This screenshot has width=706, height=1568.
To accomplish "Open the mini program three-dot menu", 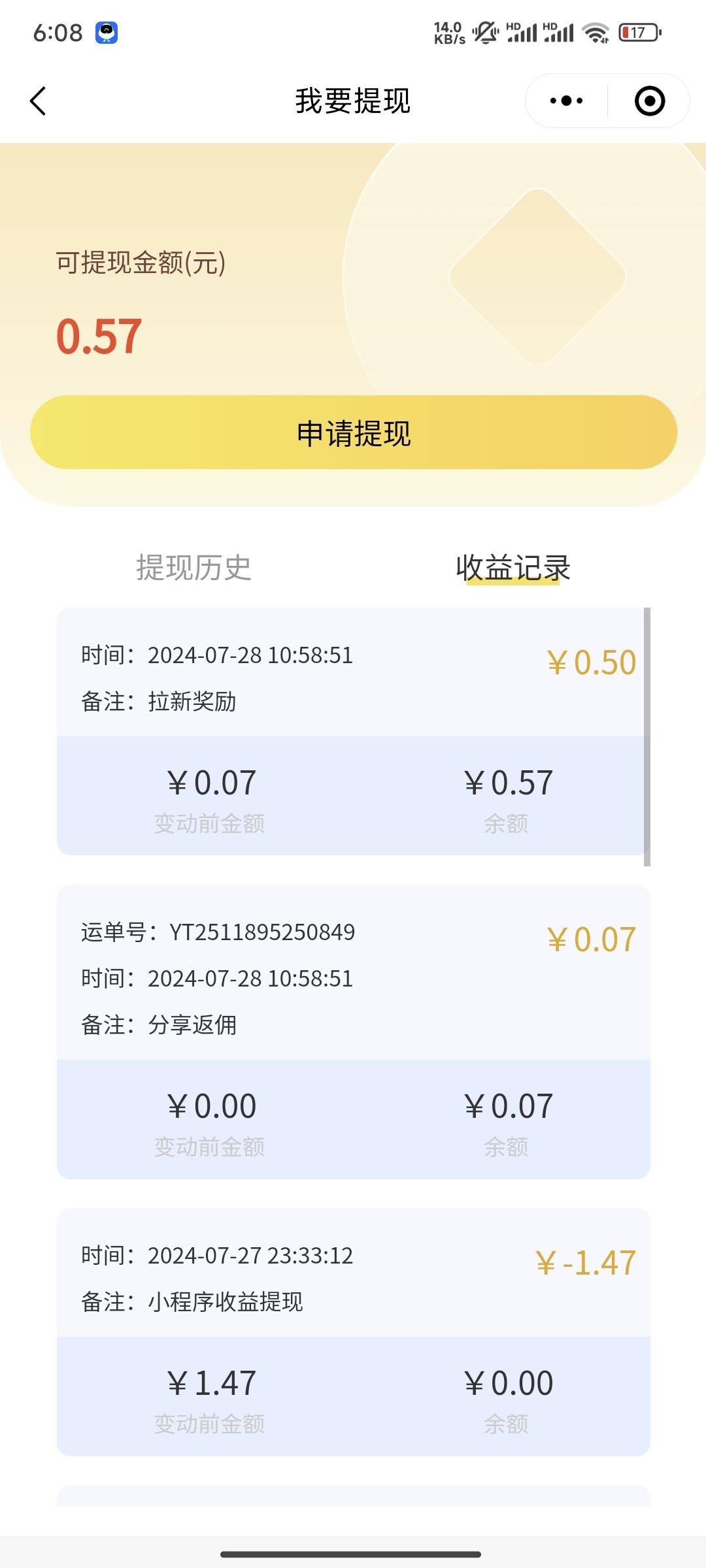I will [x=566, y=101].
